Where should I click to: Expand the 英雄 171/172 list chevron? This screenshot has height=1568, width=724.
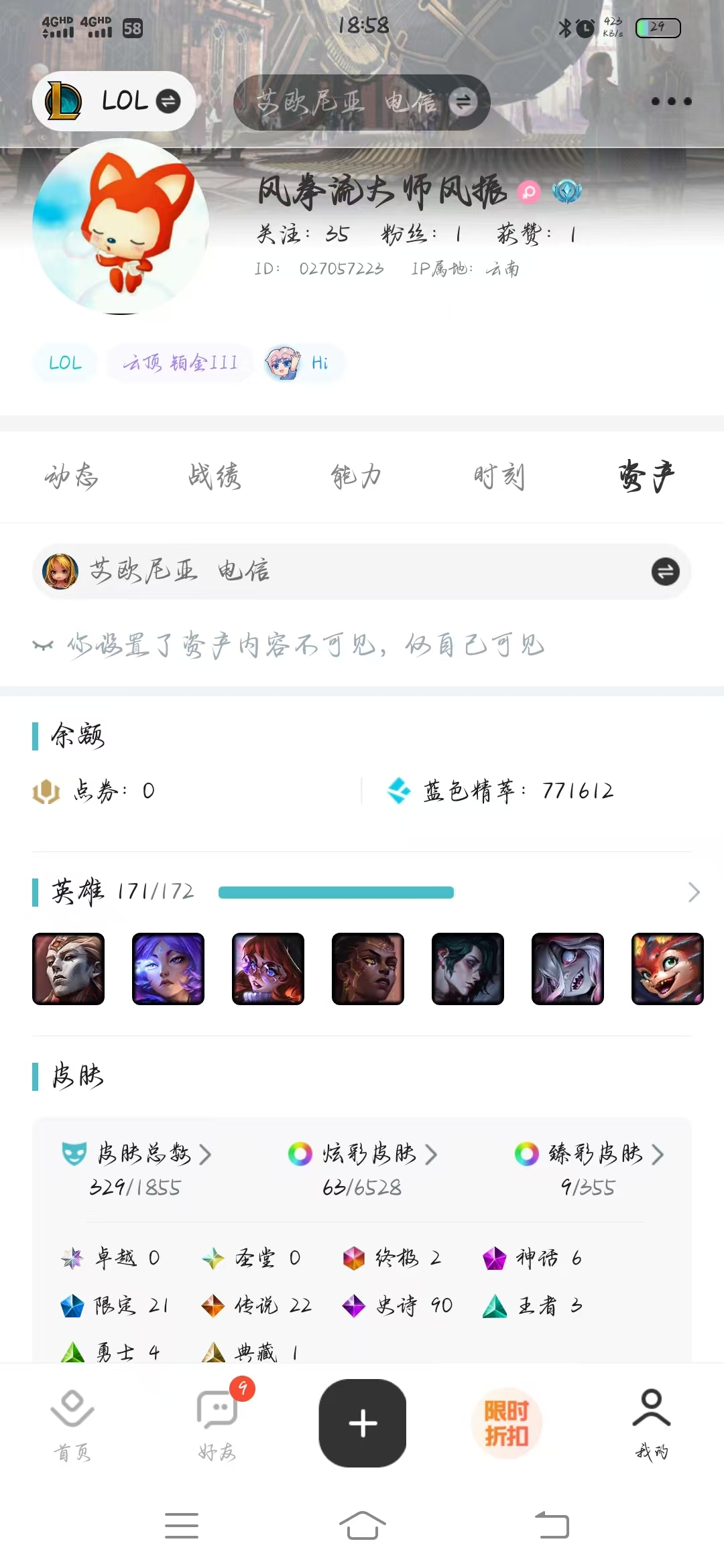click(694, 892)
